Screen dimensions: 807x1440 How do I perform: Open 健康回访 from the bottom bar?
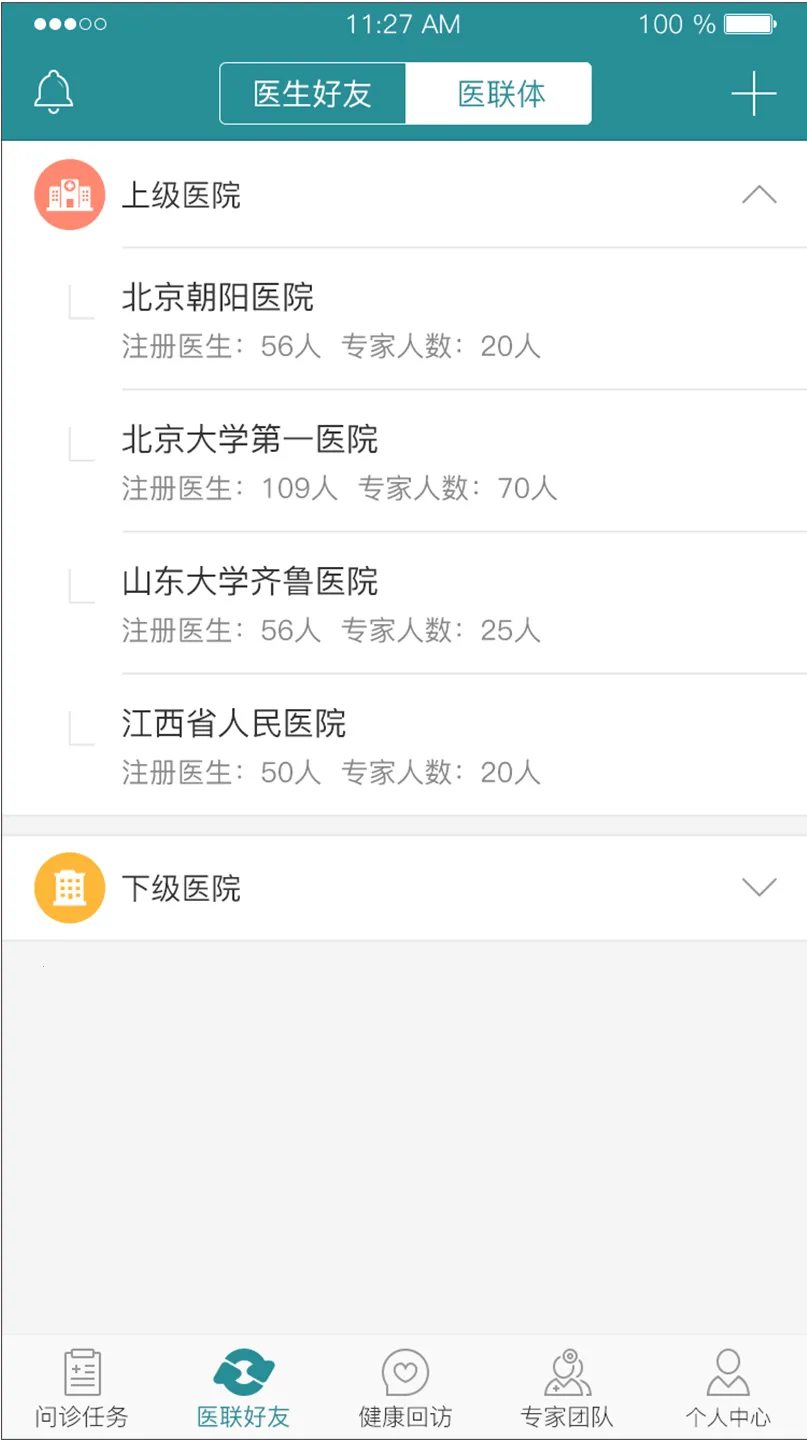[404, 1383]
